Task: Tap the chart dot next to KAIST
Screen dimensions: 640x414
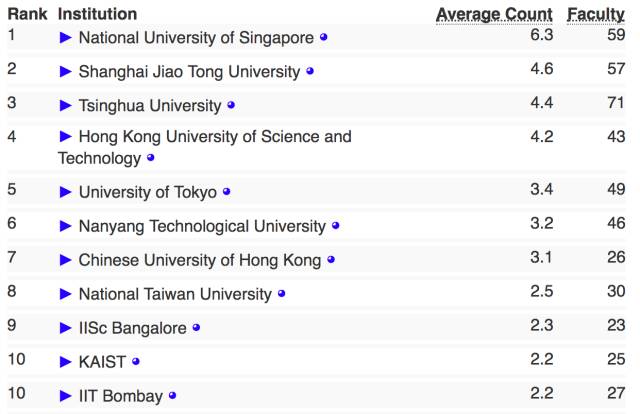Action: 136,362
